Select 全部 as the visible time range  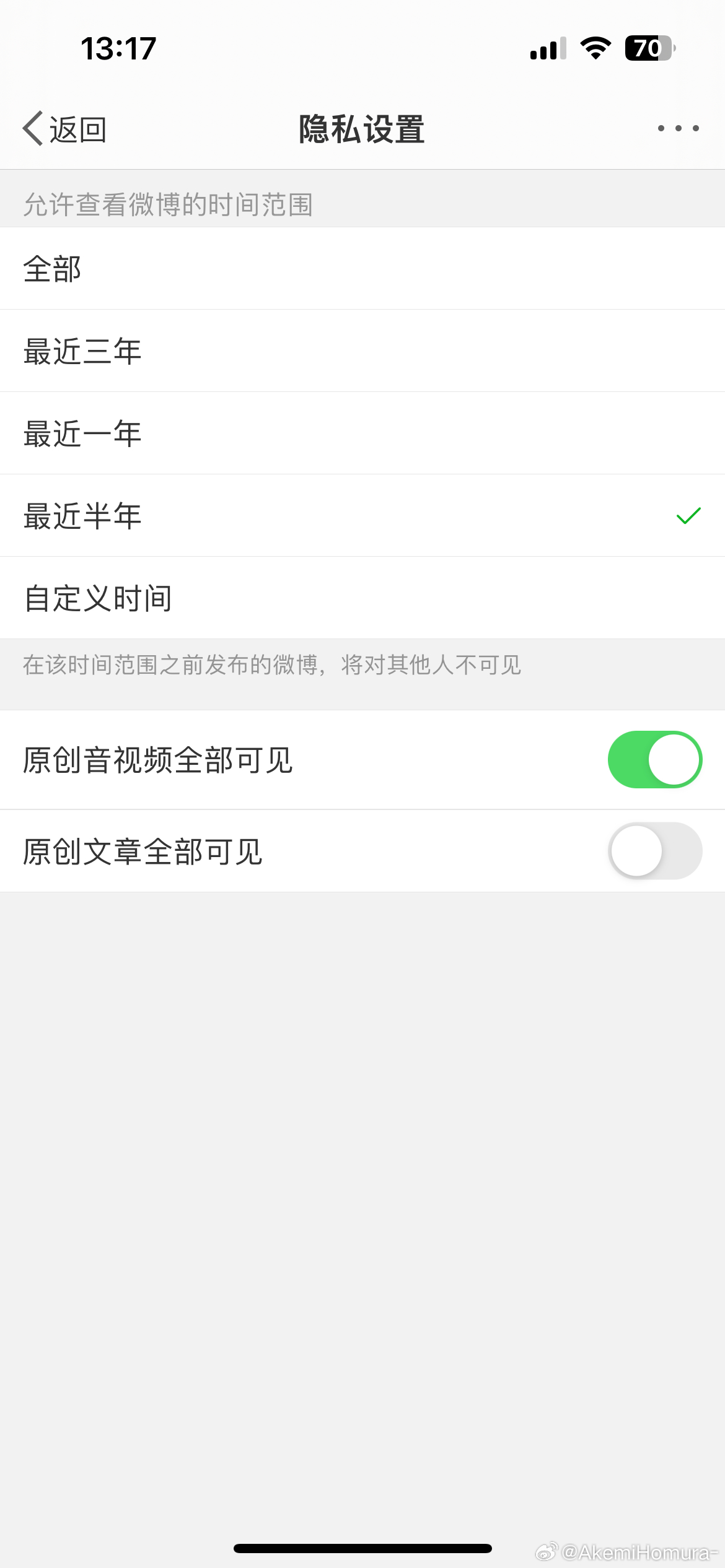pos(362,268)
